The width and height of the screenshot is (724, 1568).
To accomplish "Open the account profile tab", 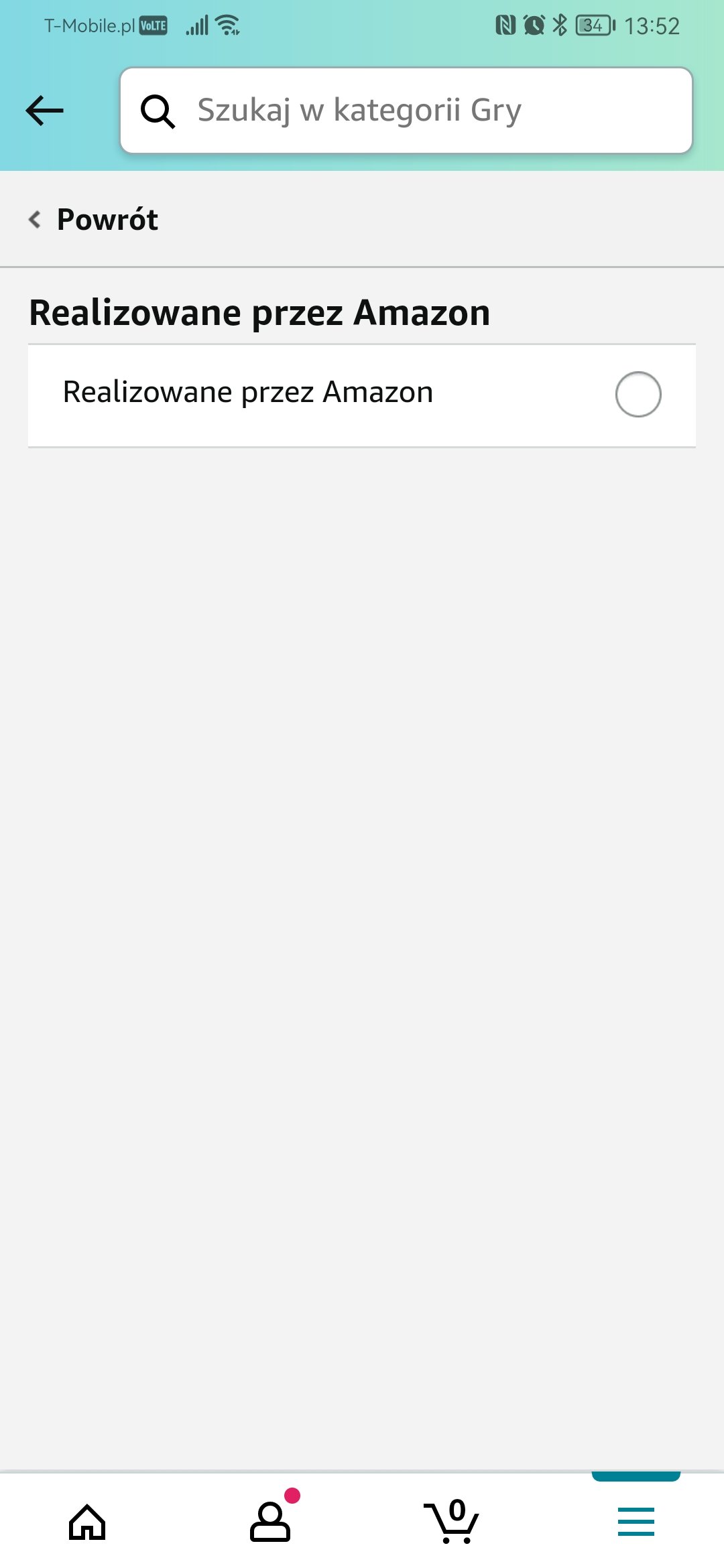I will [x=270, y=1520].
